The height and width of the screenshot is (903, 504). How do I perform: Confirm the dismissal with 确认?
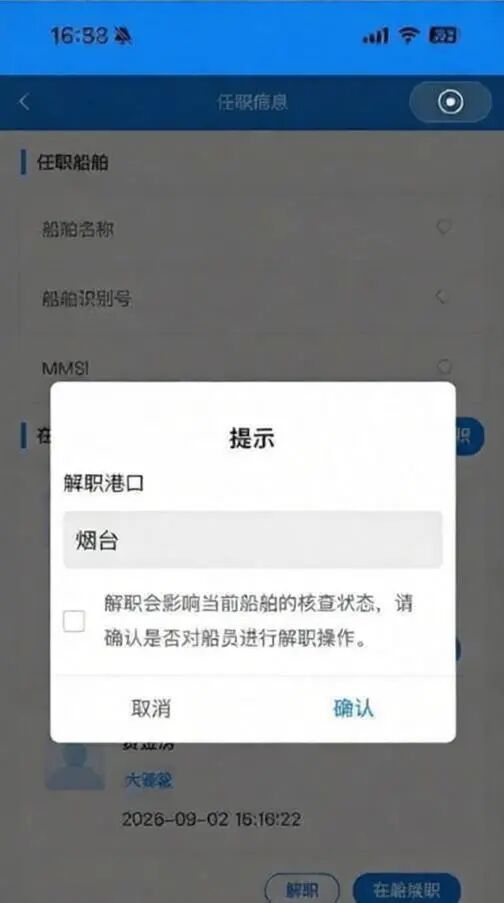[x=353, y=708]
